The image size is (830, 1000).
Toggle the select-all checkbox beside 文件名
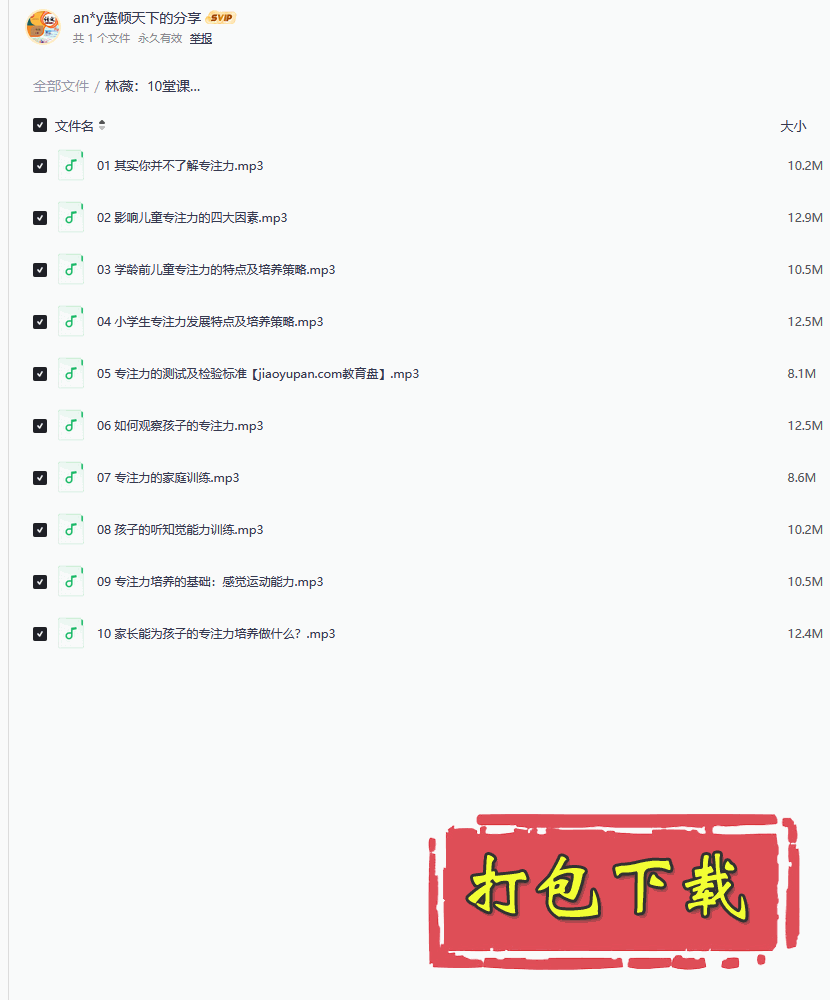click(x=40, y=125)
